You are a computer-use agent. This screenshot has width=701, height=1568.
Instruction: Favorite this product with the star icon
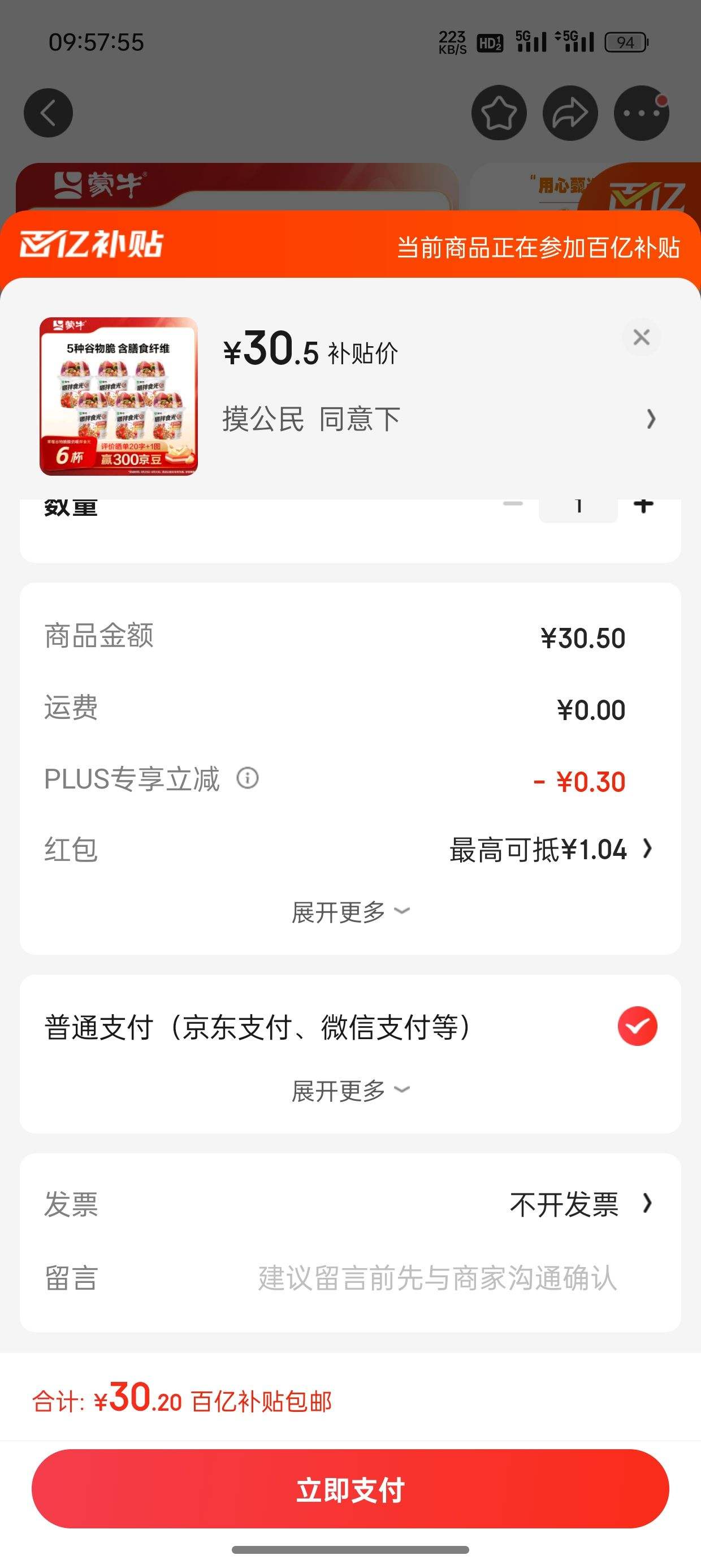coord(499,113)
